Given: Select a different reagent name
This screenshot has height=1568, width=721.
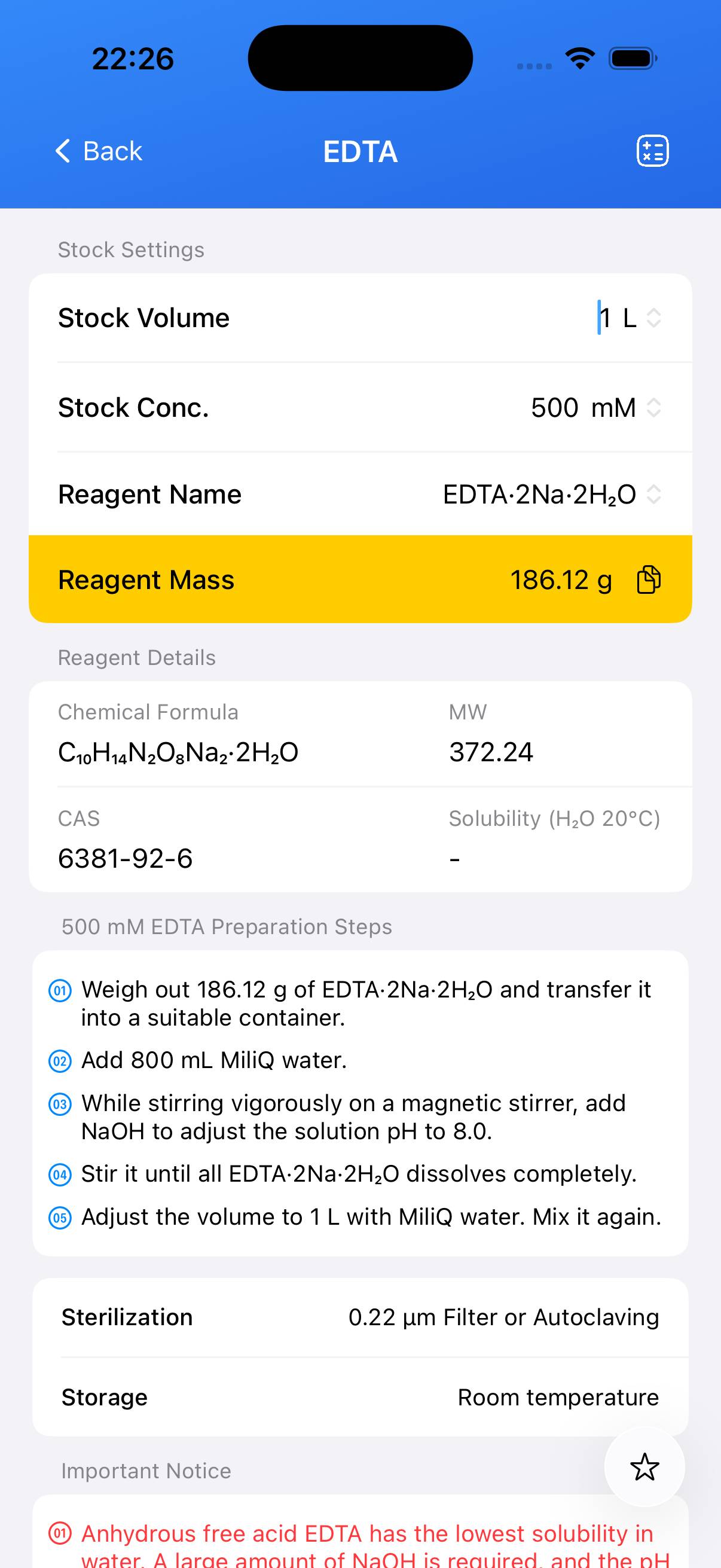Looking at the screenshot, I should (x=551, y=494).
